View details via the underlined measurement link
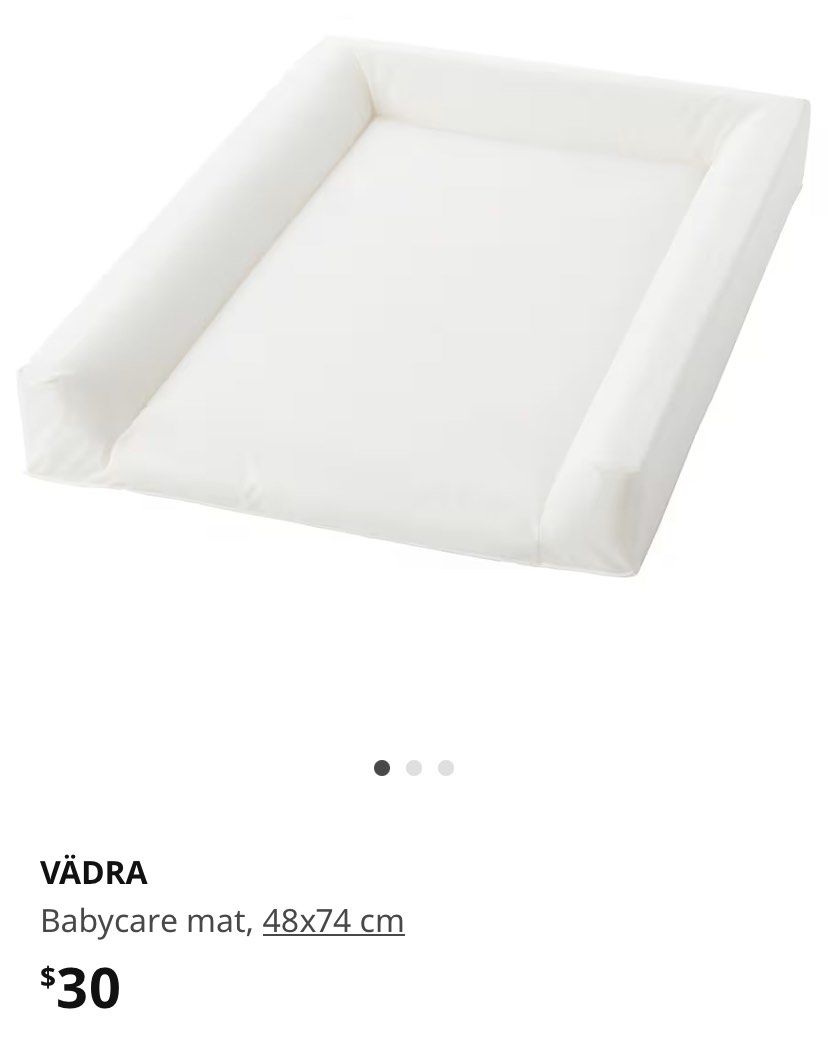The image size is (828, 1037). tap(335, 920)
